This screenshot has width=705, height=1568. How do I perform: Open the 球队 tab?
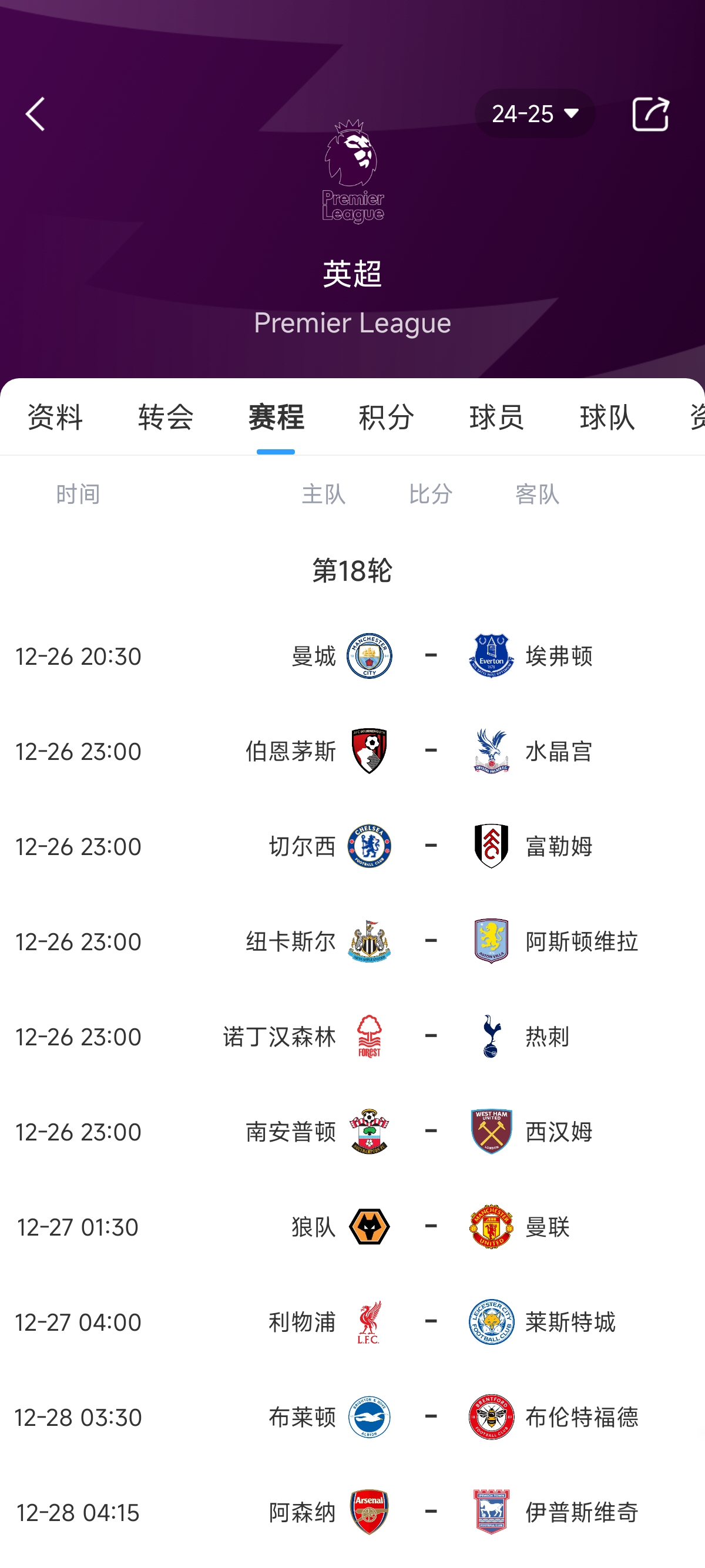606,418
